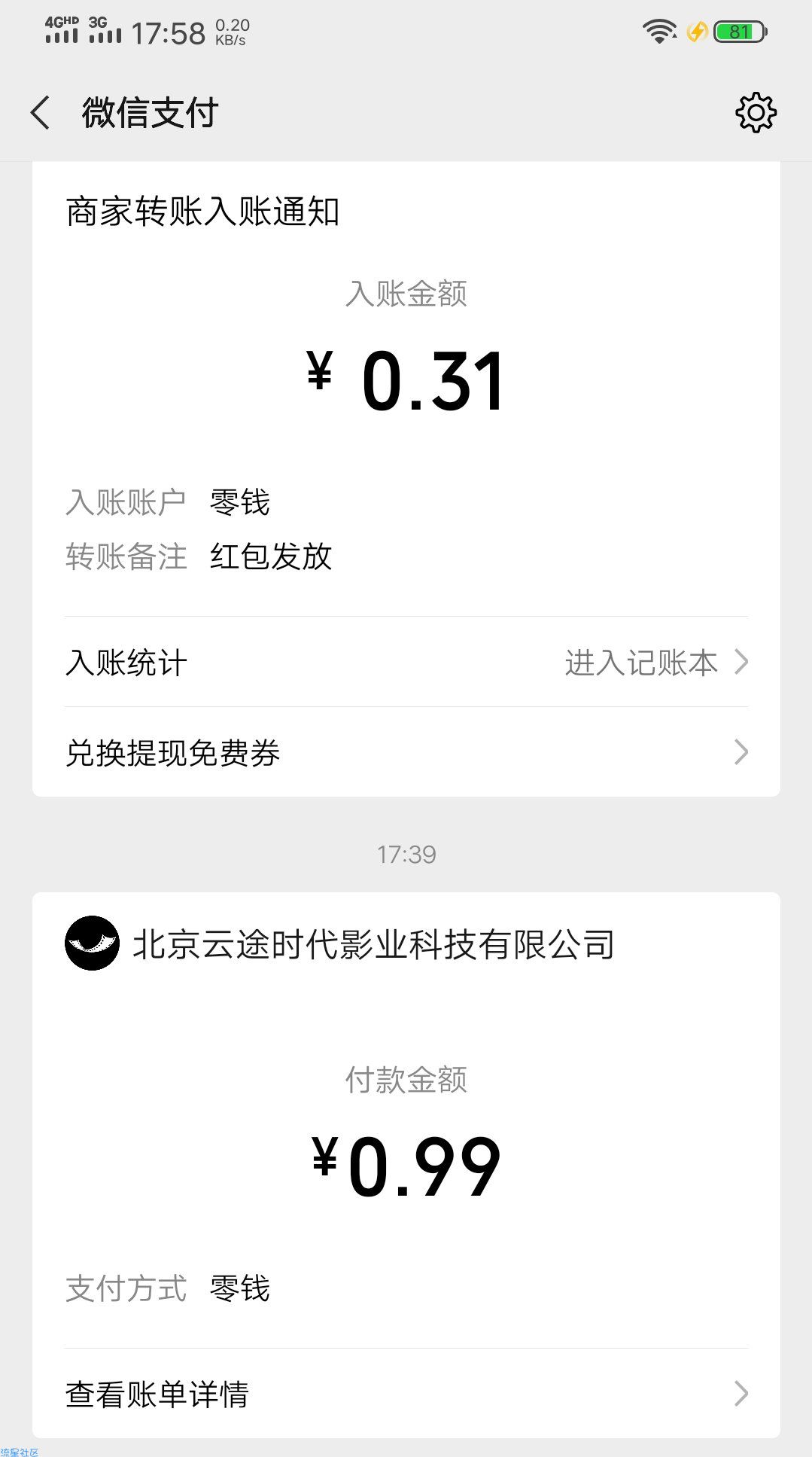Open 查看账单详情 for the 0.99 payment

click(406, 1394)
